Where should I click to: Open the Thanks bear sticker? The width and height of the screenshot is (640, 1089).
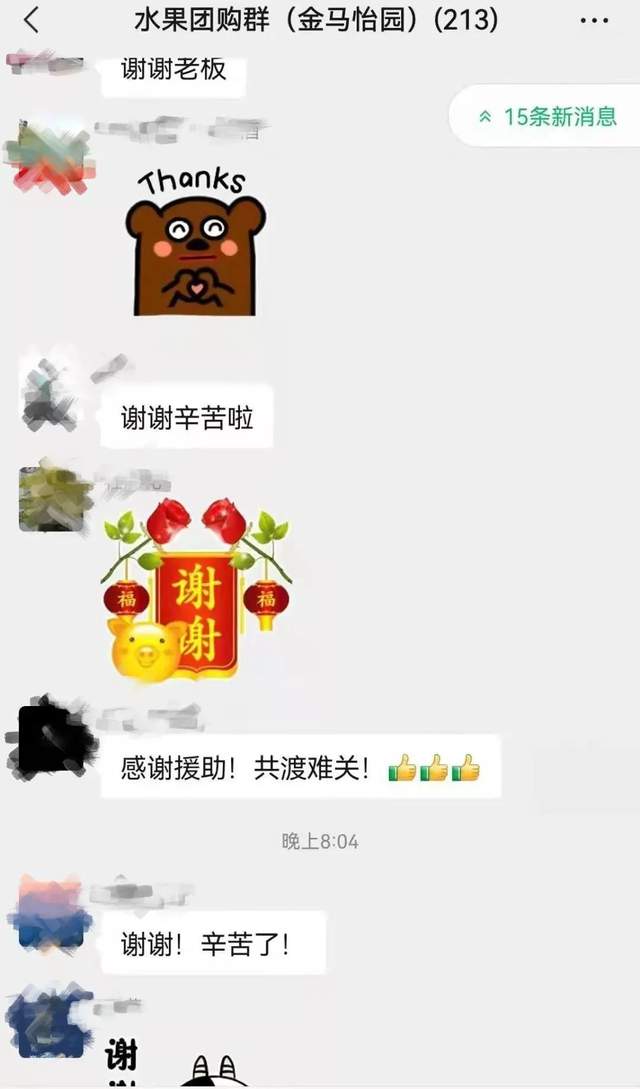click(x=193, y=241)
